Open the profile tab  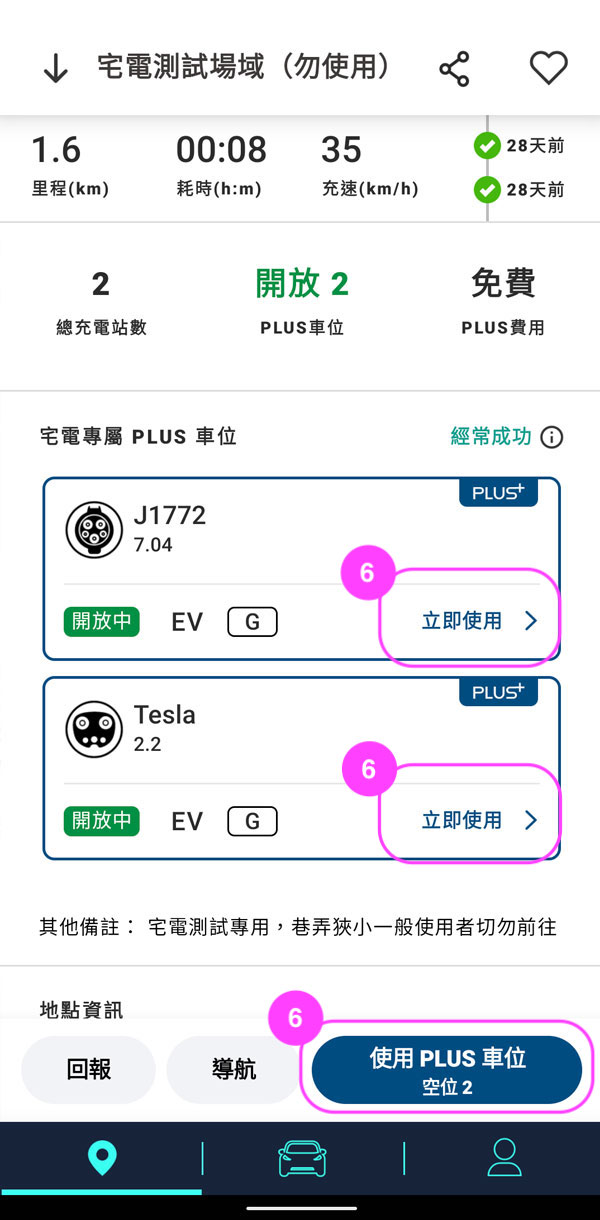coord(504,1158)
